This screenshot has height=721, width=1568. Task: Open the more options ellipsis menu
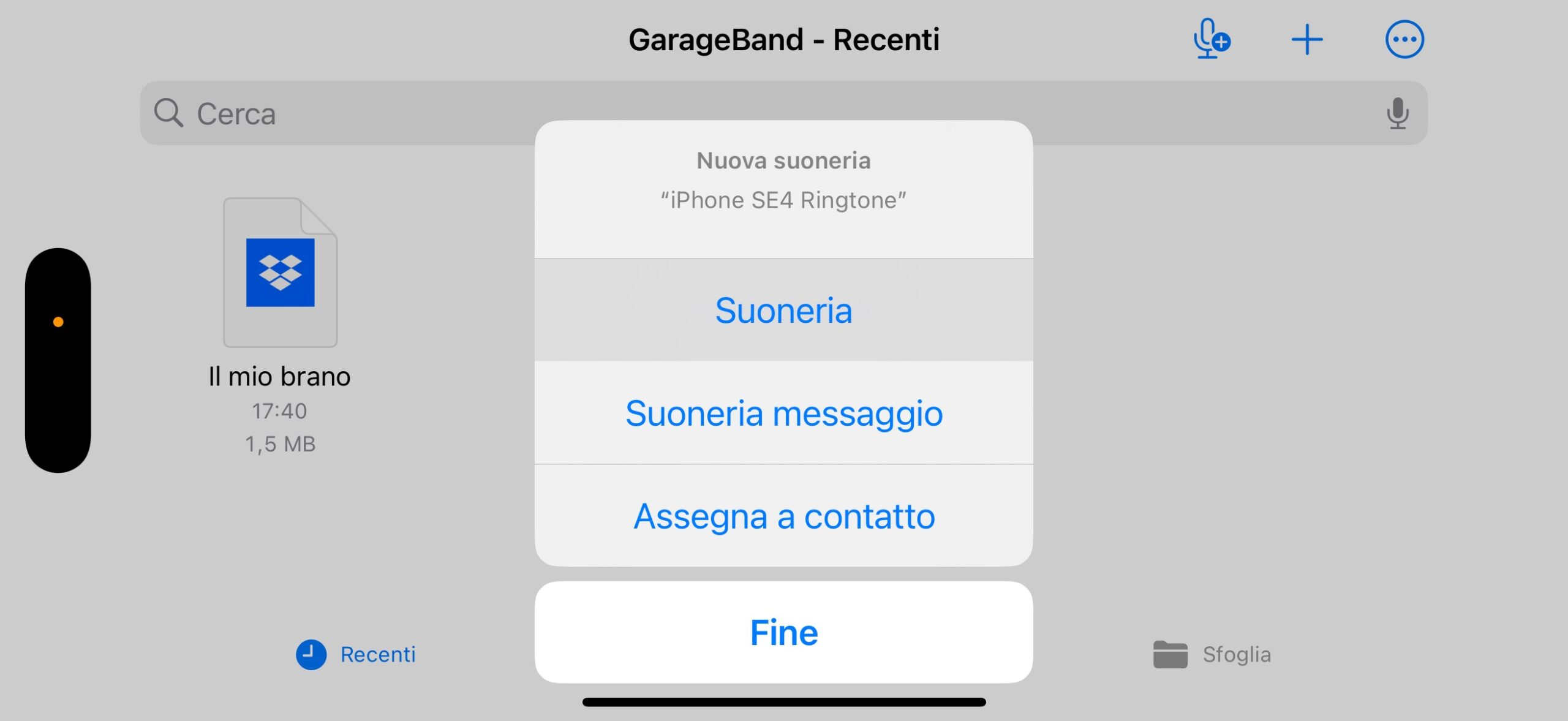click(x=1404, y=40)
